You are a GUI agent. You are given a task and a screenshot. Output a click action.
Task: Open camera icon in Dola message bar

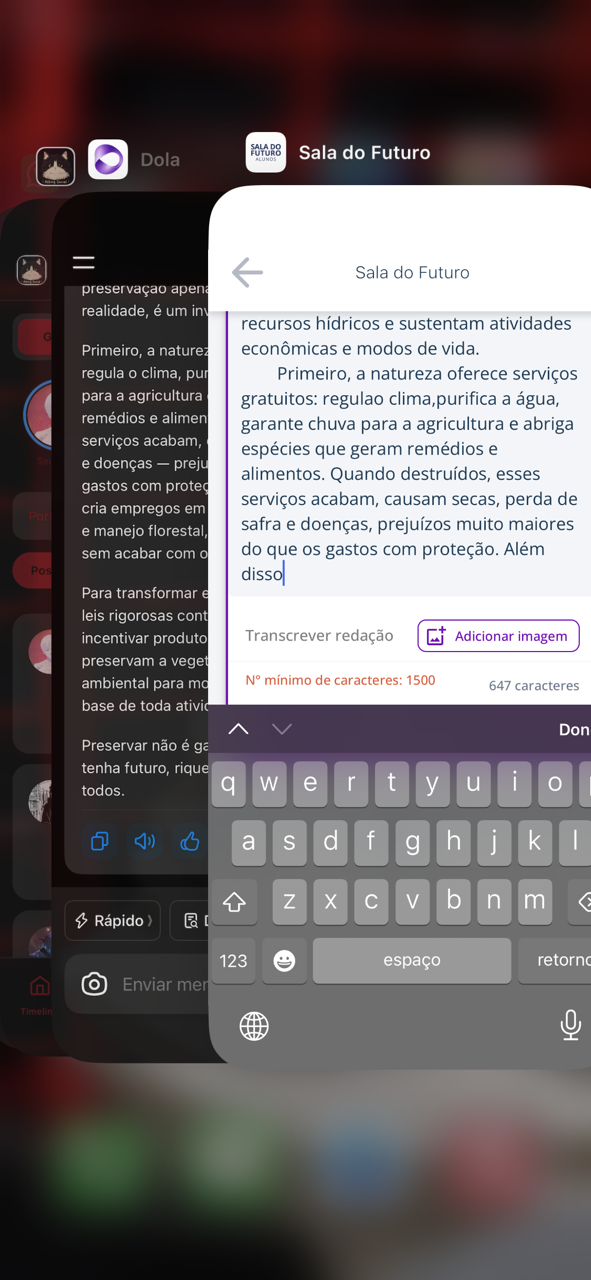point(94,984)
